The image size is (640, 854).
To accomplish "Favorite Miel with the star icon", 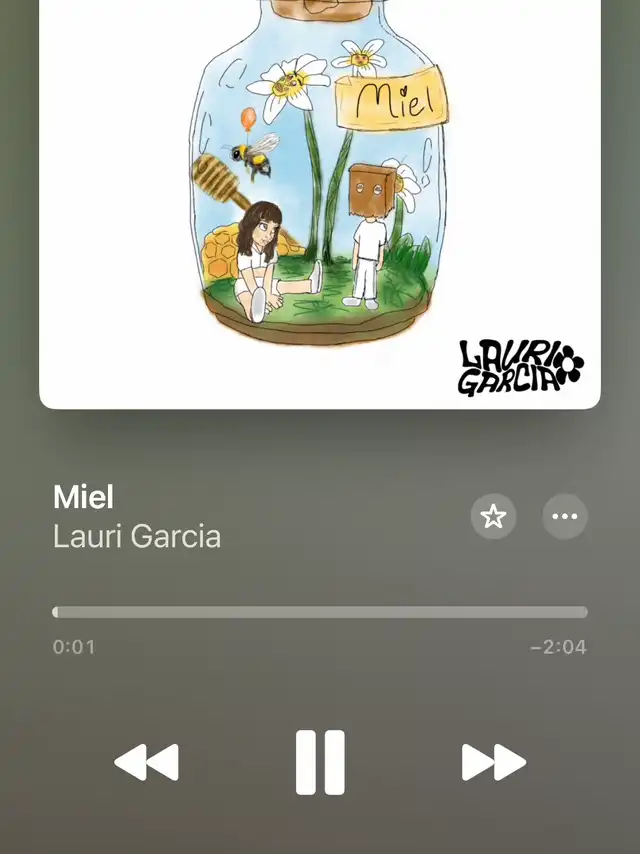I will tap(493, 517).
